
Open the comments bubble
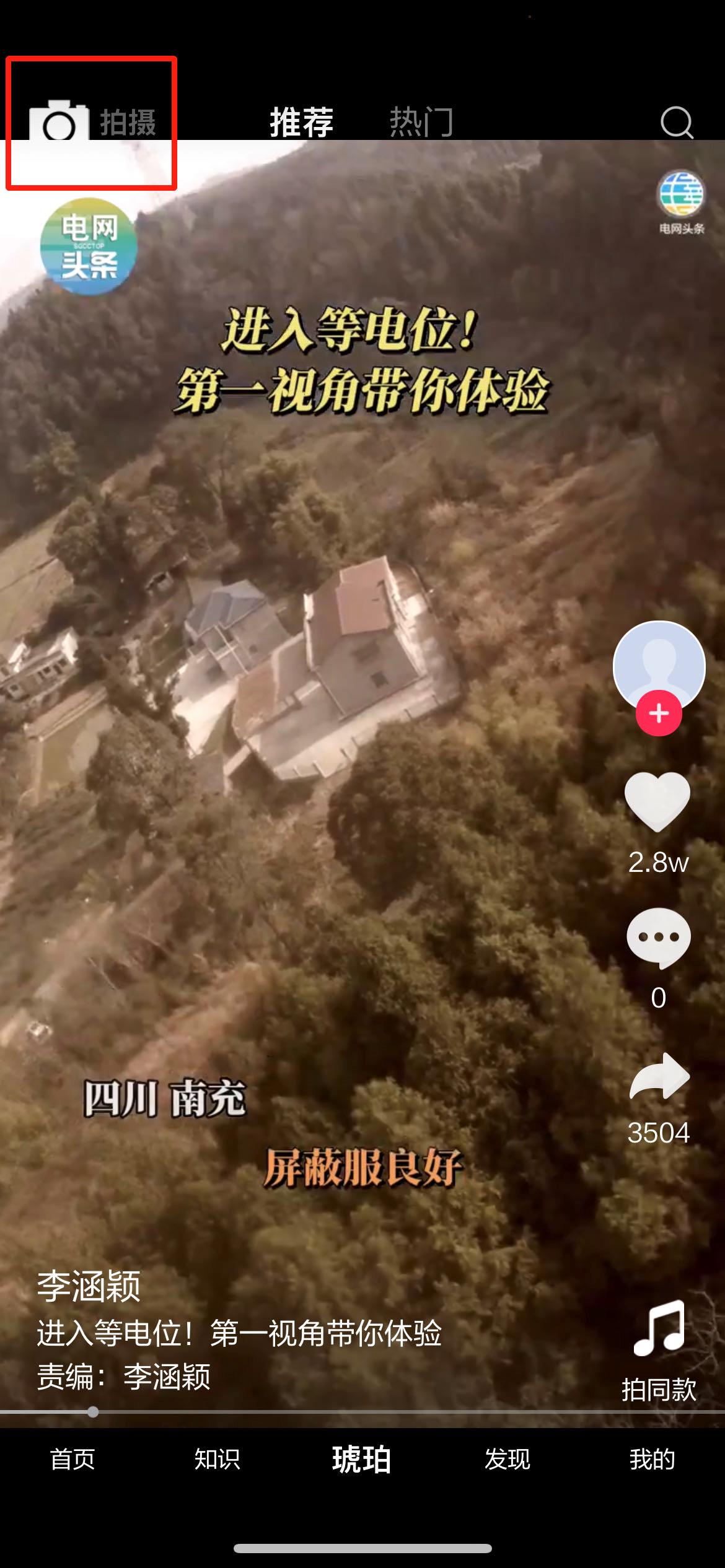658,938
